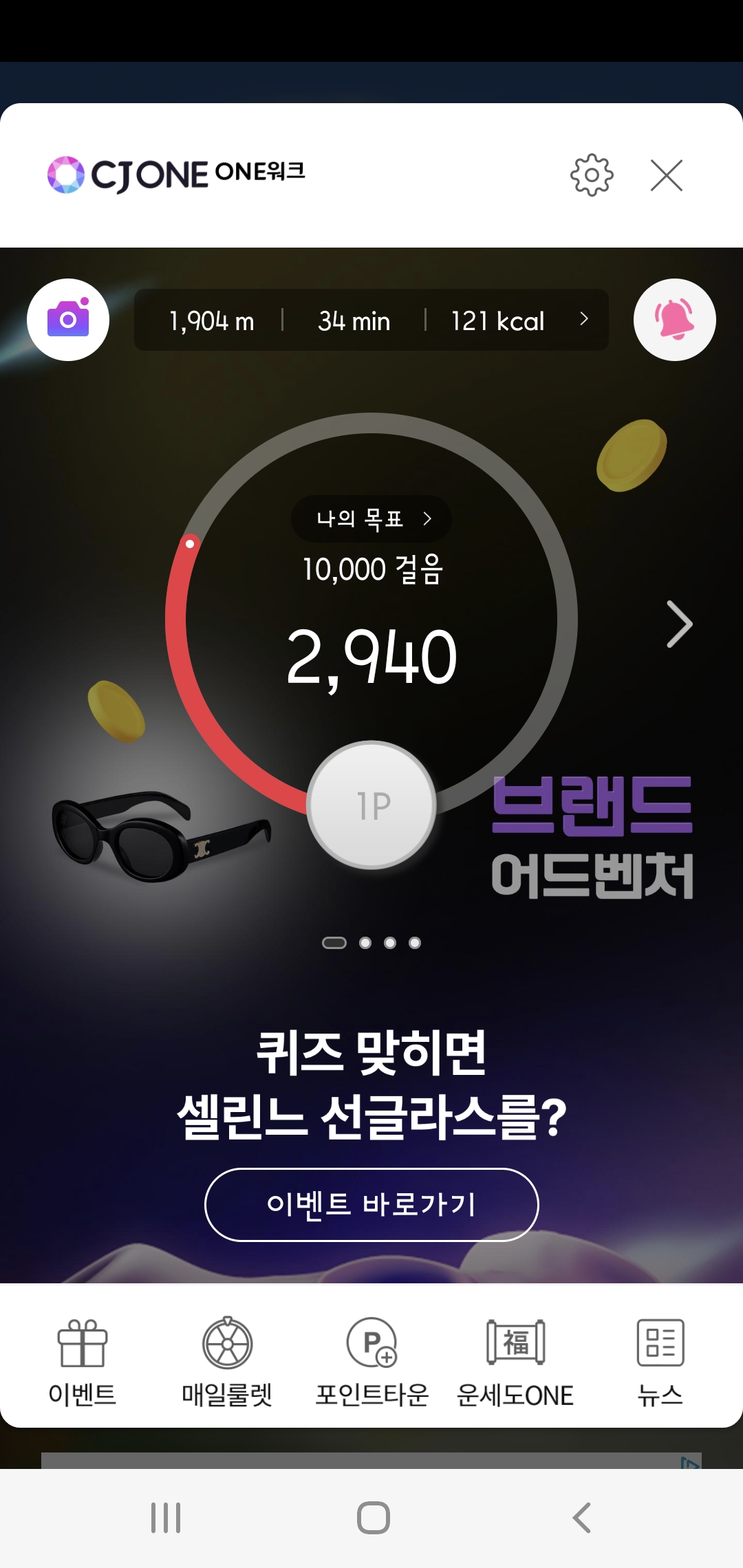Tap 이벤트 바로가기 button
This screenshot has height=1568, width=743.
pos(371,1205)
